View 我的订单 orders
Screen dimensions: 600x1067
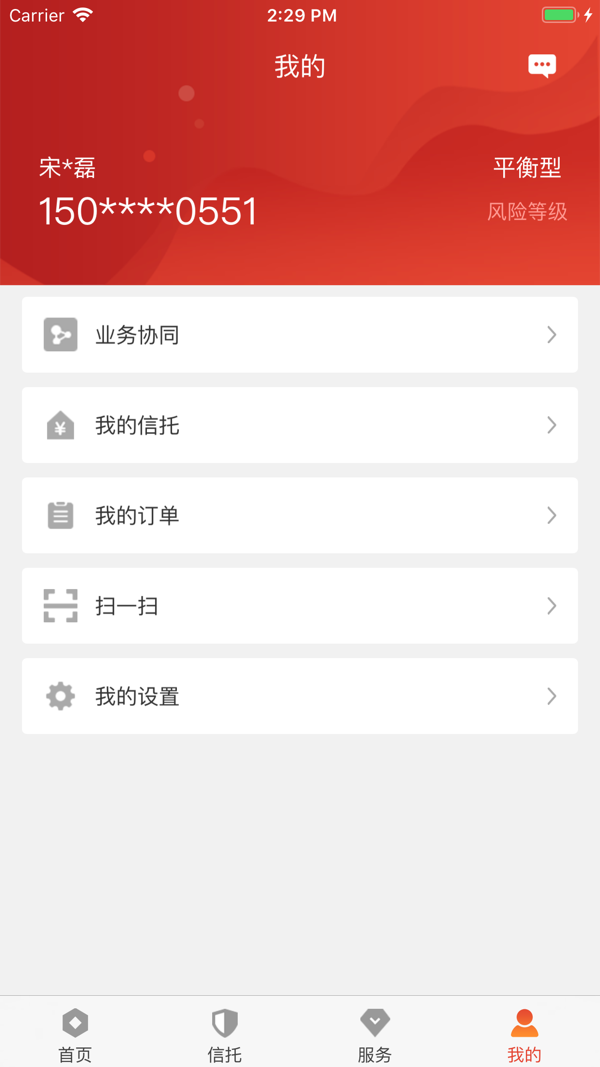(x=300, y=516)
